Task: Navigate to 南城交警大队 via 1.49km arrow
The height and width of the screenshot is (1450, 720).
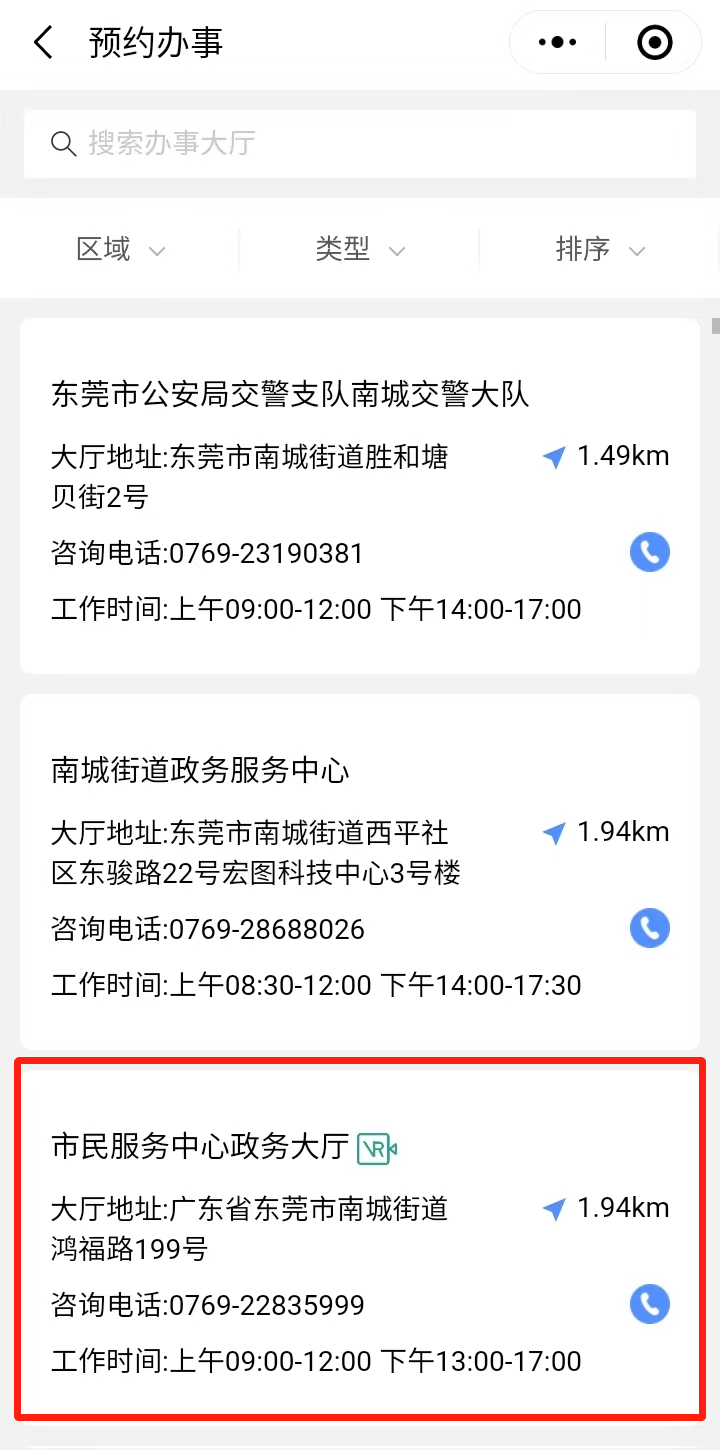Action: point(605,457)
